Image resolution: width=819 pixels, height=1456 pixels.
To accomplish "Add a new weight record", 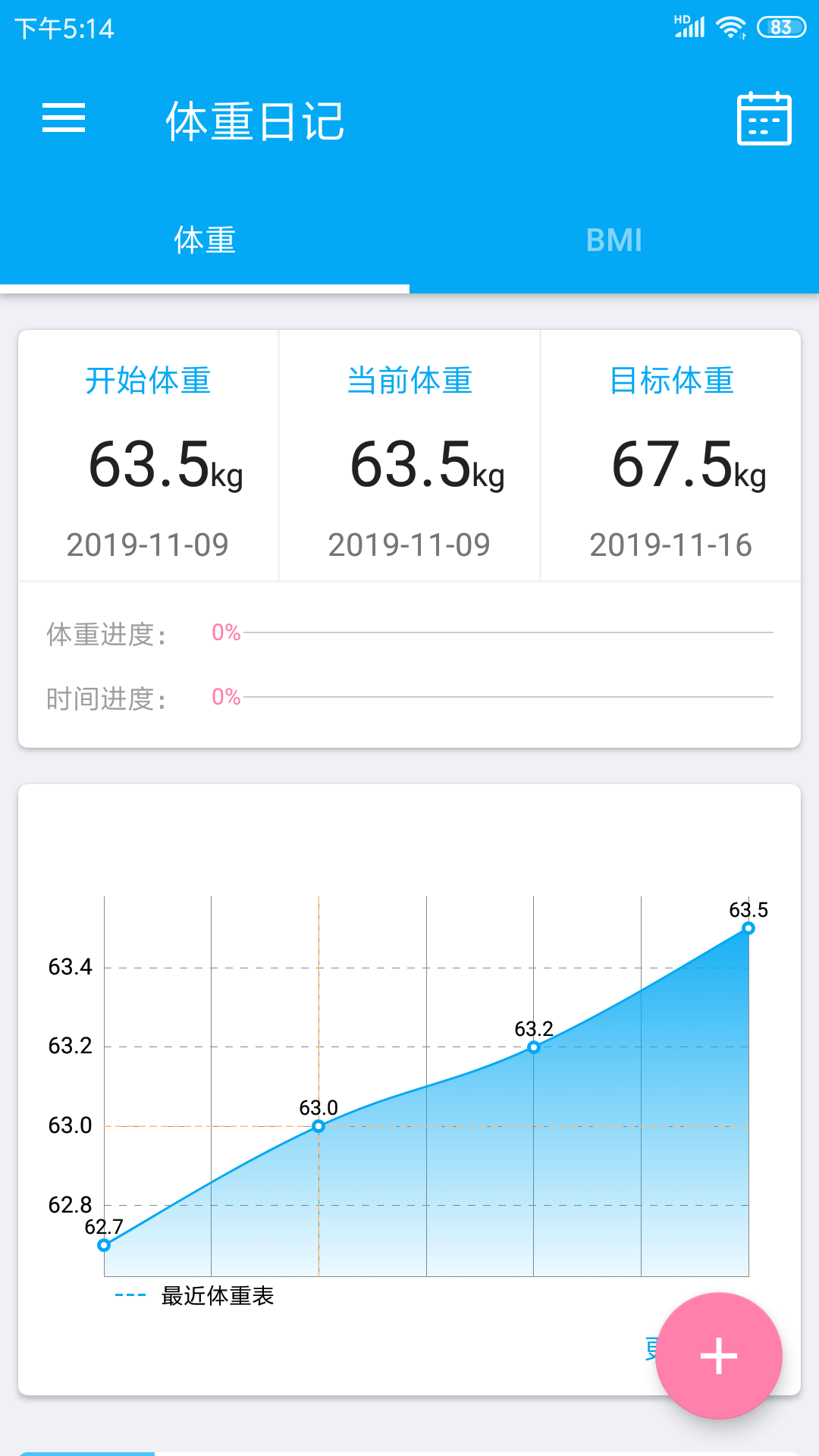I will (718, 1355).
